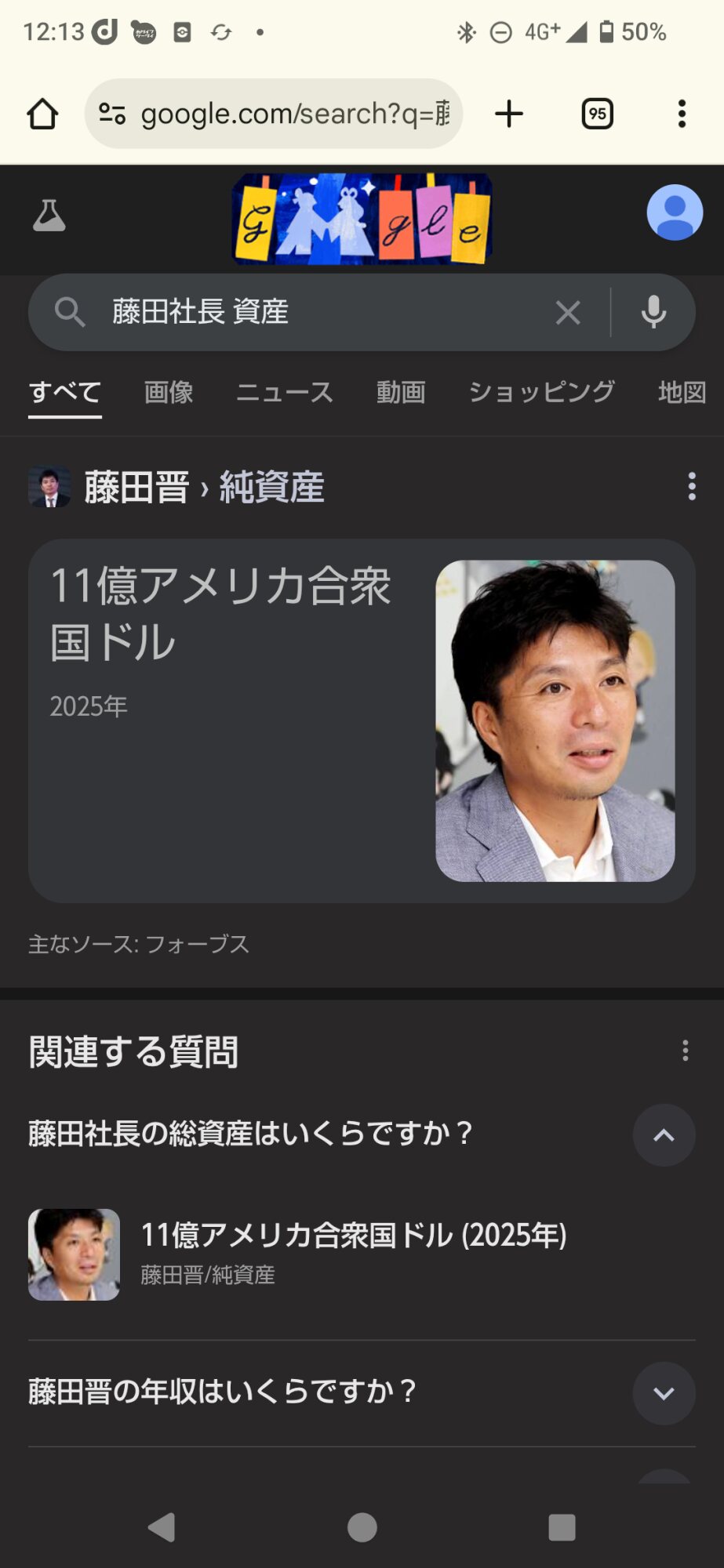Switch to the 動画 tab
This screenshot has height=1568, width=724.
pos(401,392)
